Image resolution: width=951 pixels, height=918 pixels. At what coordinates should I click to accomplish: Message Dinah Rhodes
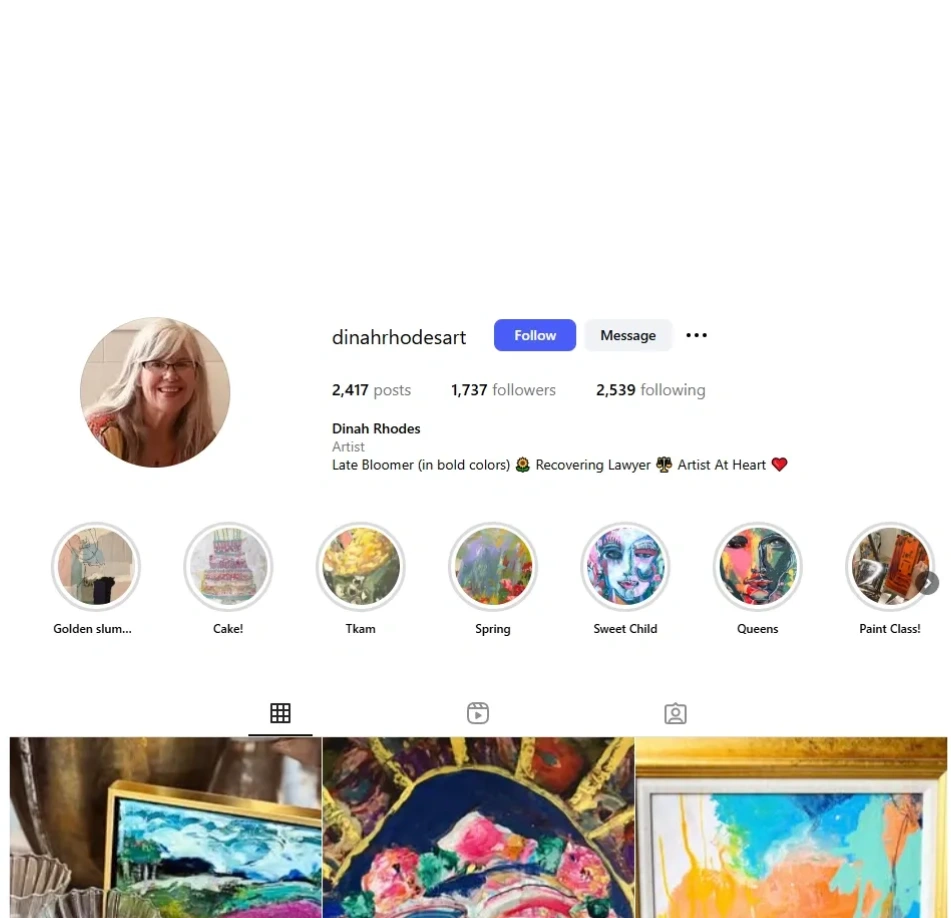point(627,336)
